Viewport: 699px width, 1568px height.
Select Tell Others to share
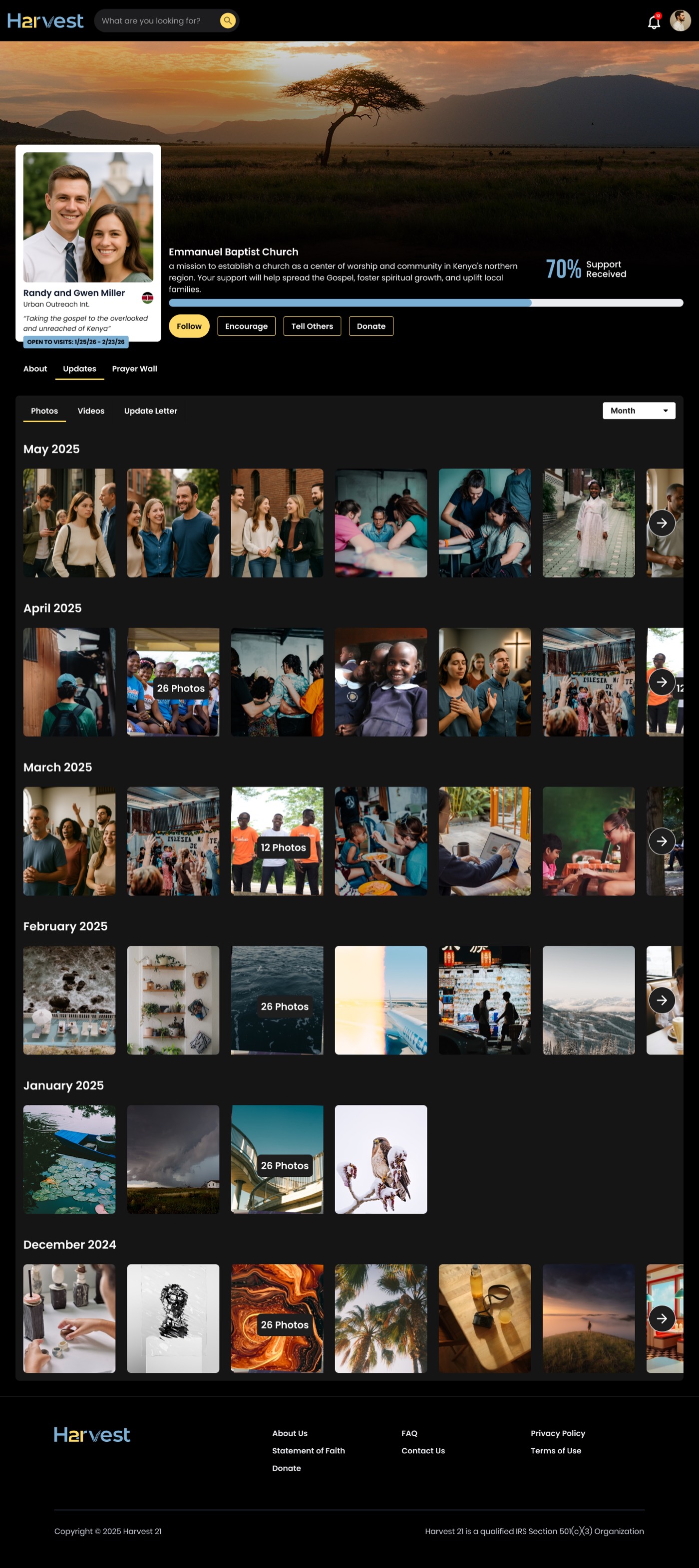[x=312, y=326]
